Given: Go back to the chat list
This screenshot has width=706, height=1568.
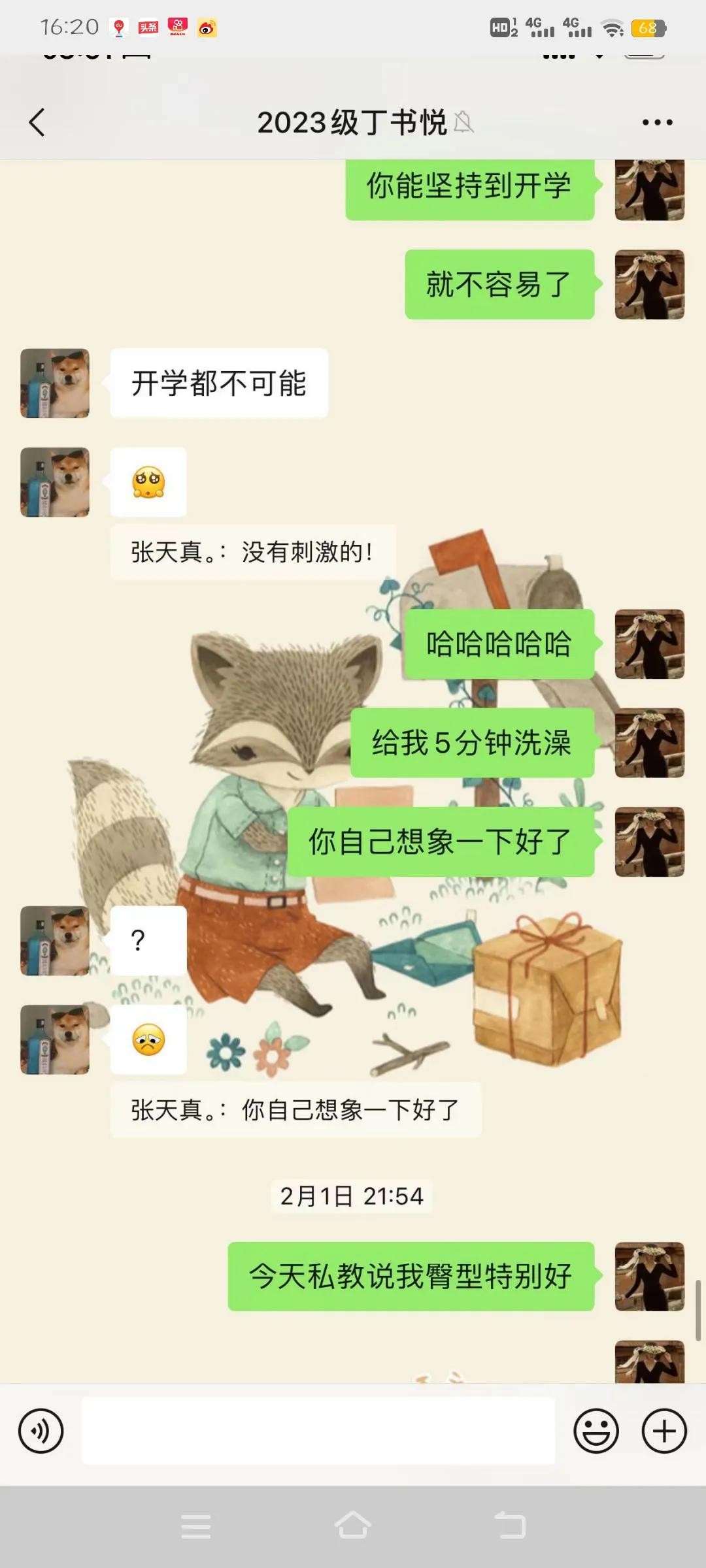Looking at the screenshot, I should 37,122.
